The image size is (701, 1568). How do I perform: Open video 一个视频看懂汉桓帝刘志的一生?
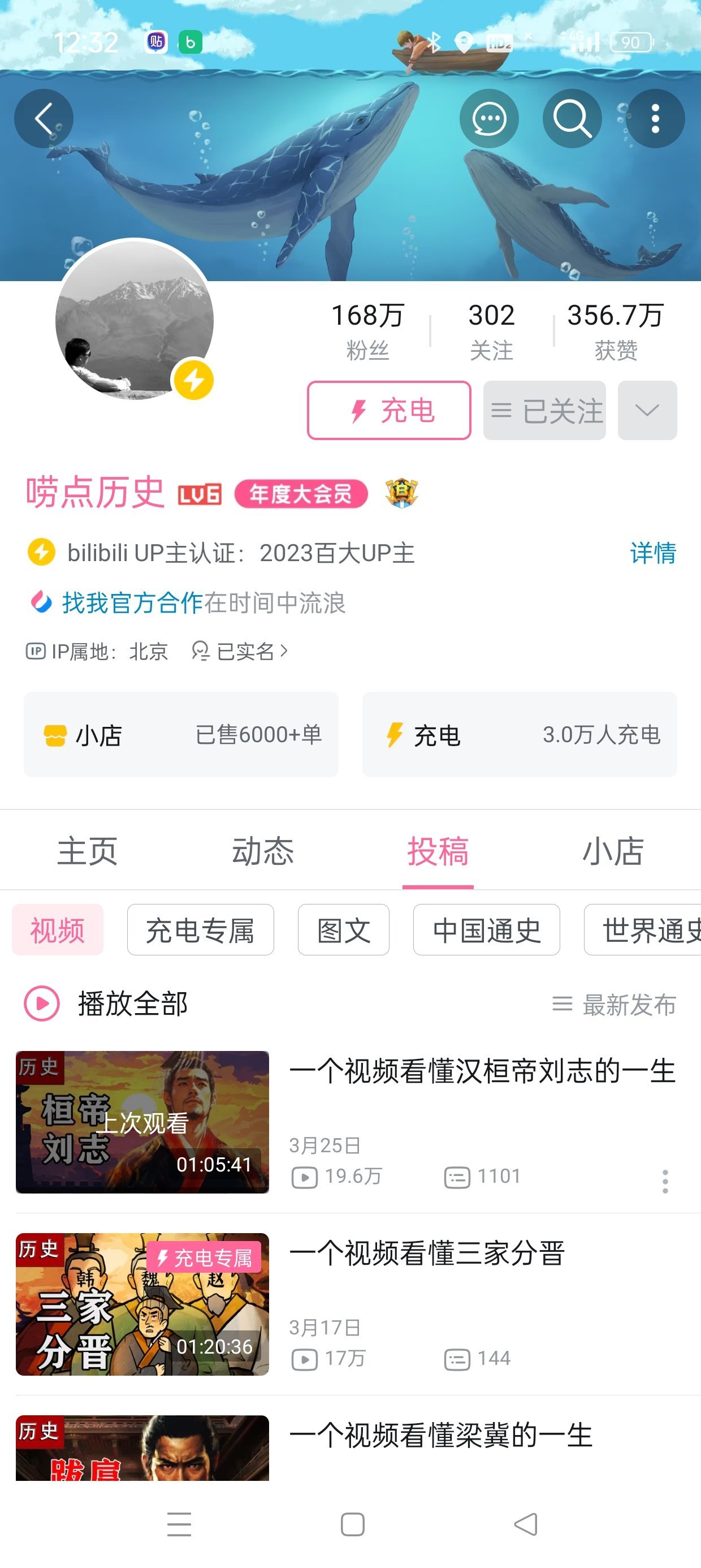pyautogui.click(x=482, y=1071)
